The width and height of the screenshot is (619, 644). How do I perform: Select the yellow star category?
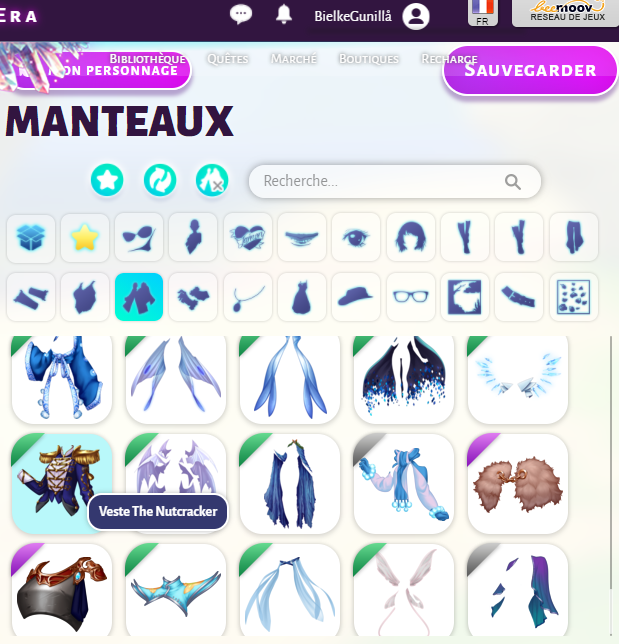(85, 237)
